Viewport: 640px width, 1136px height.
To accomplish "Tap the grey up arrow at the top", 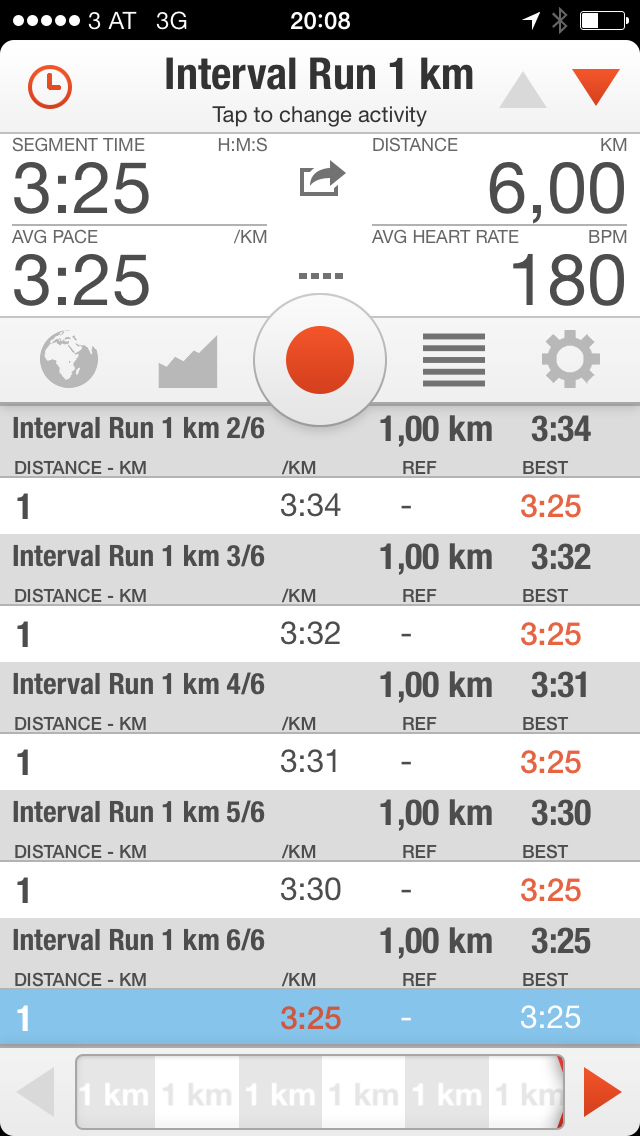I will (522, 89).
